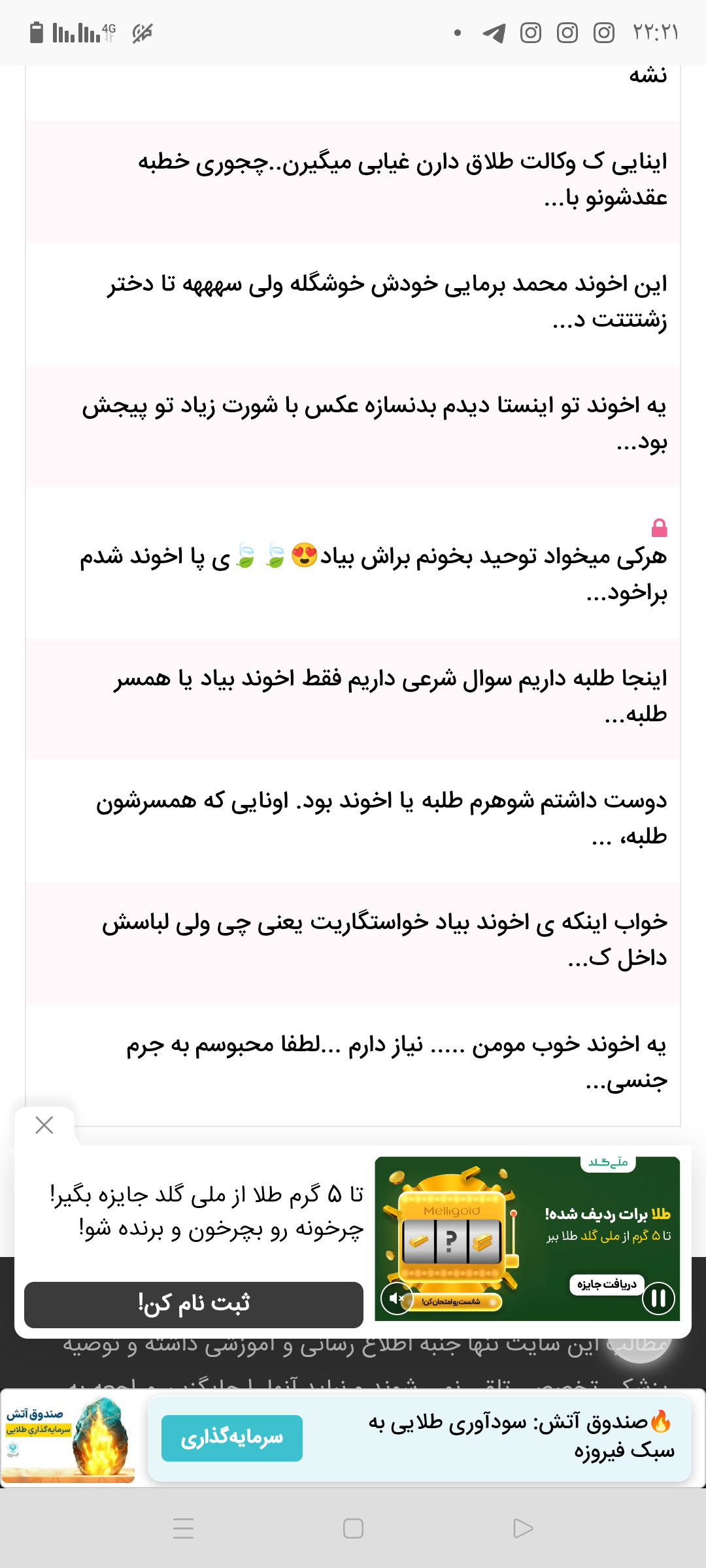Go back with system back button

523,1528
